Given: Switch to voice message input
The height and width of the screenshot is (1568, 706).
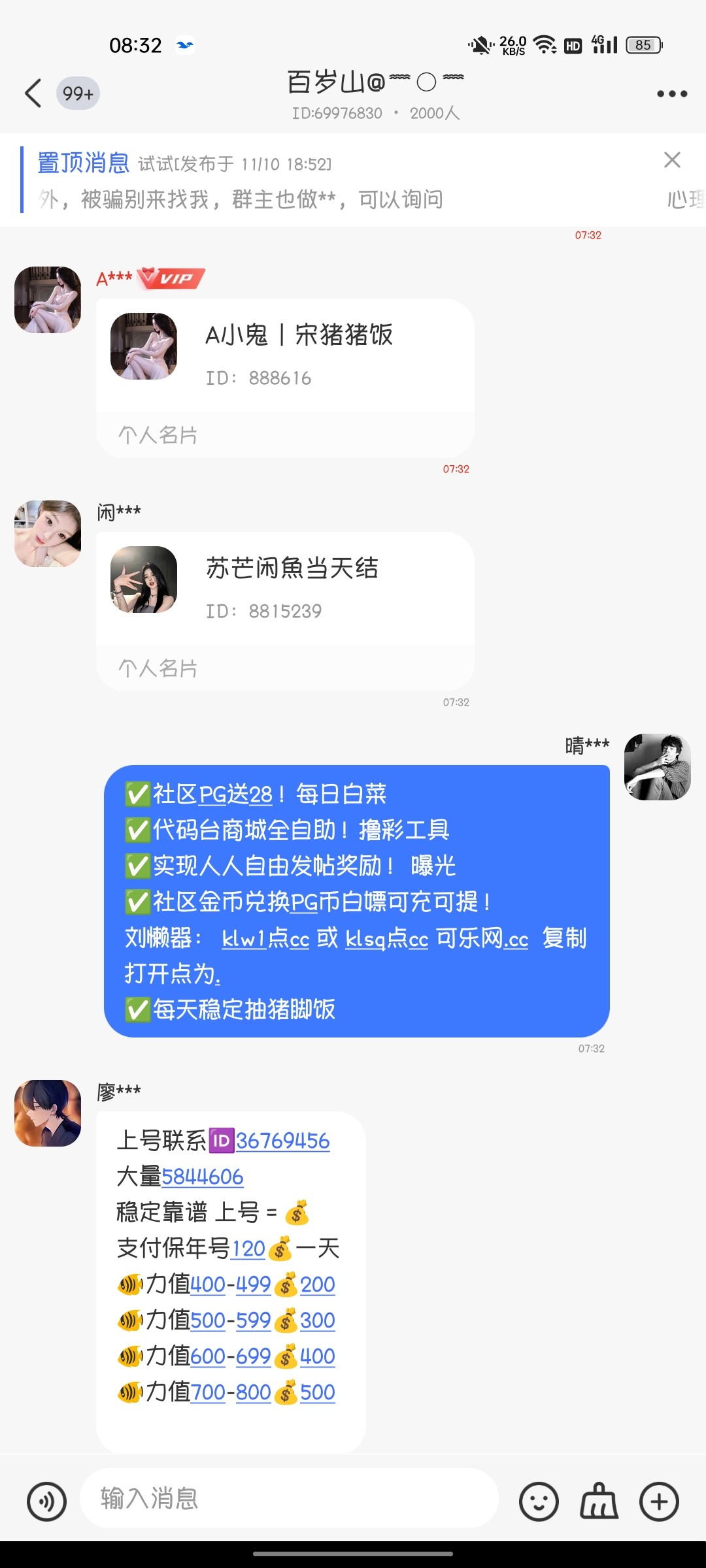Looking at the screenshot, I should click(x=46, y=1501).
